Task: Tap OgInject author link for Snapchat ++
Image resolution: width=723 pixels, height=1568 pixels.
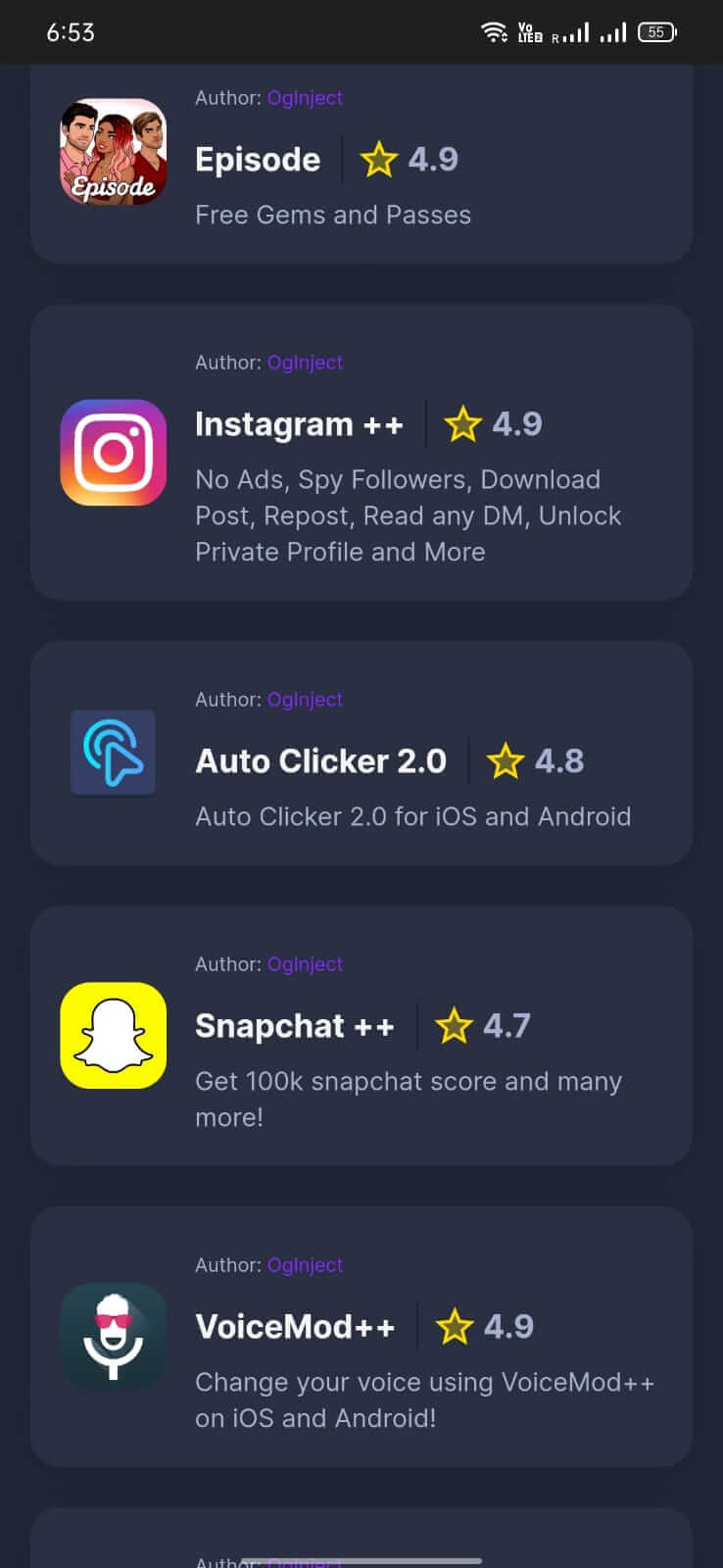Action: (x=305, y=964)
